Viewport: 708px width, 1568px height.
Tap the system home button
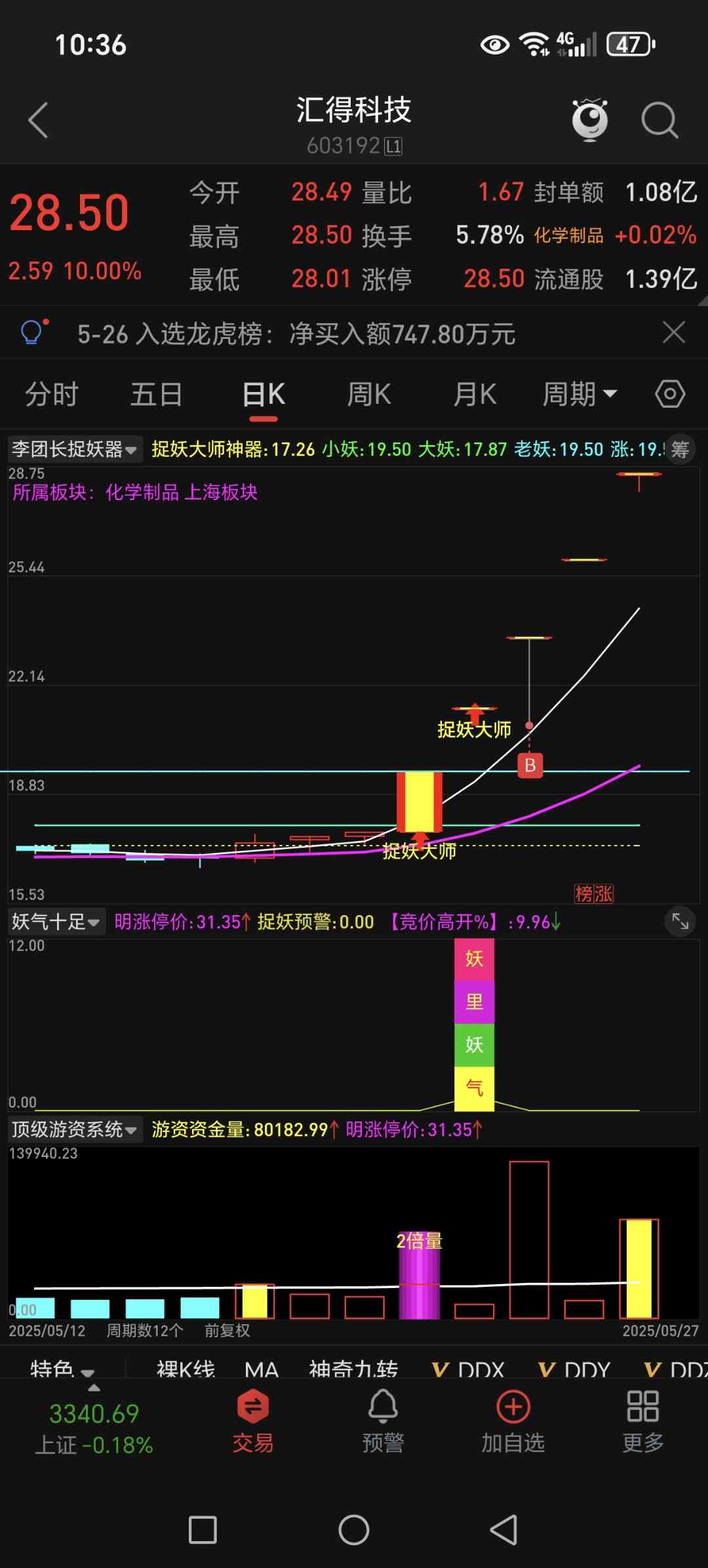354,1531
